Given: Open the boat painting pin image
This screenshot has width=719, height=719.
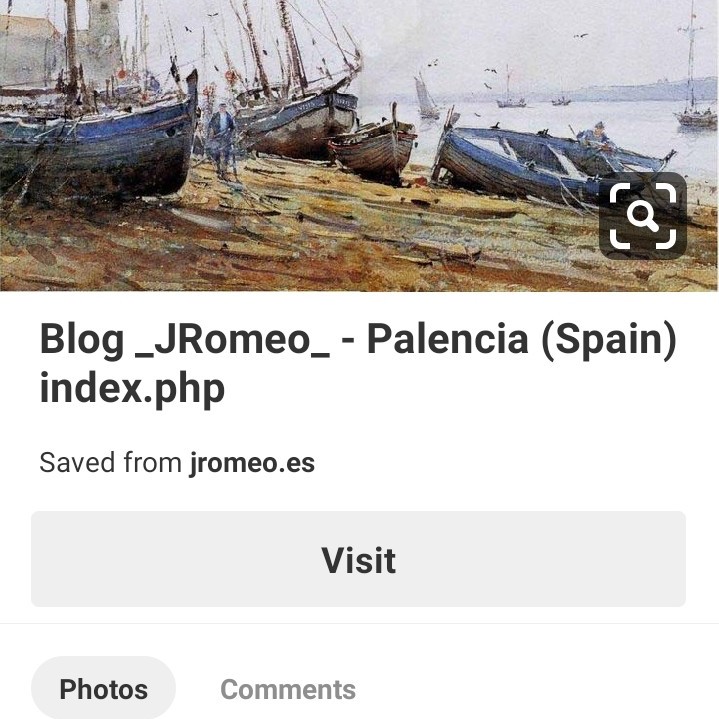Looking at the screenshot, I should click(x=300, y=140).
